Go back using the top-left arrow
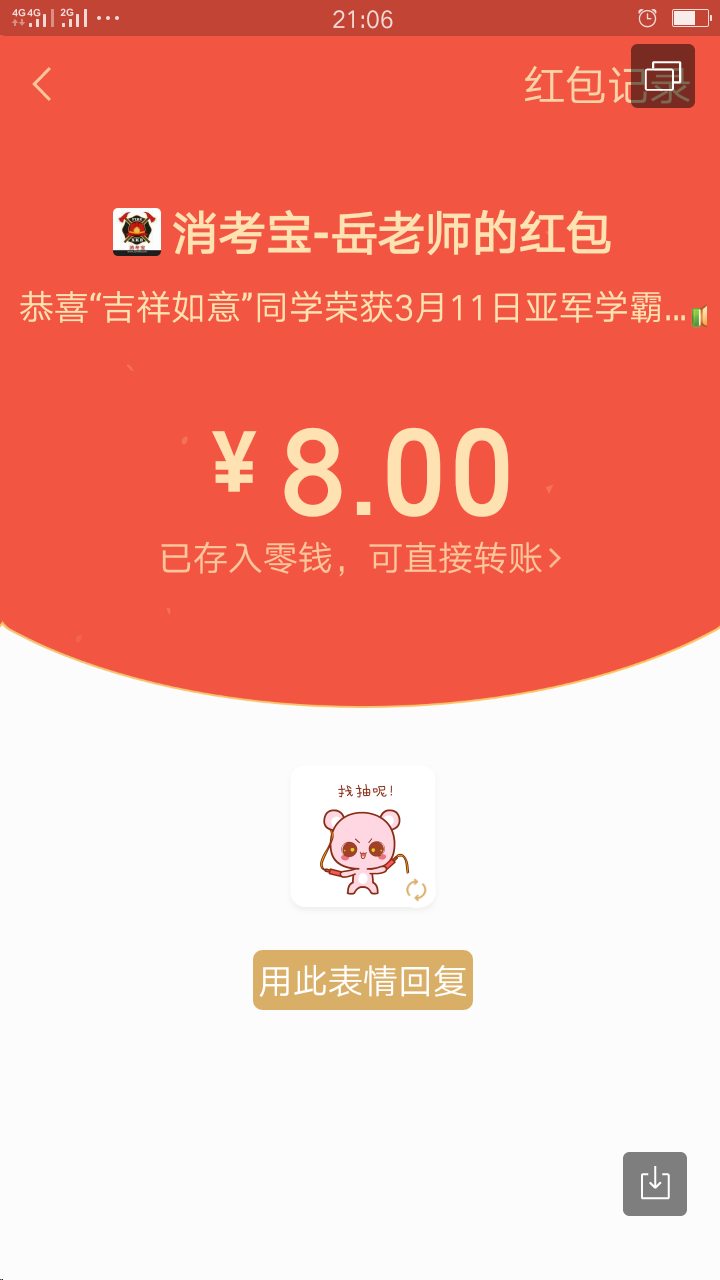The width and height of the screenshot is (720, 1280). coord(42,85)
